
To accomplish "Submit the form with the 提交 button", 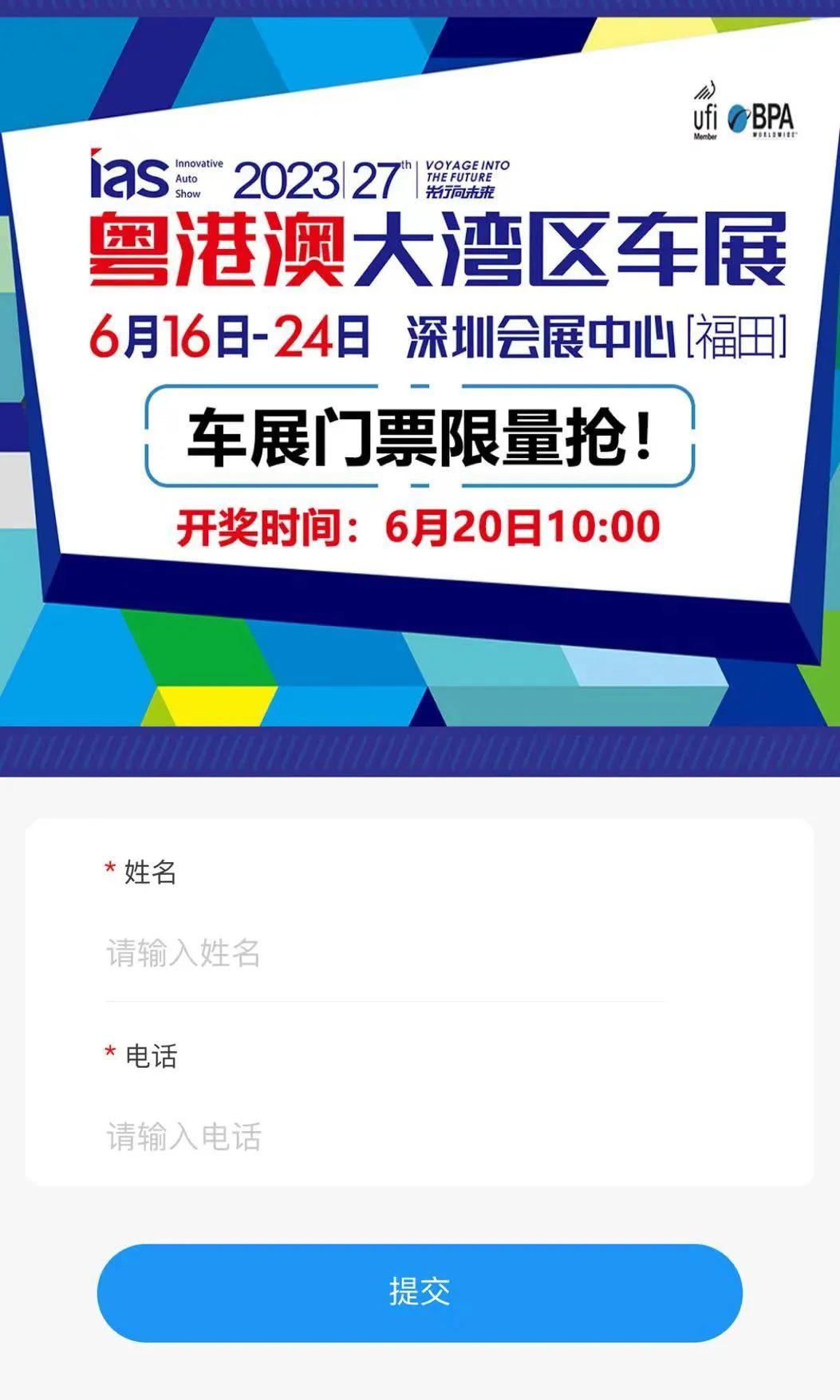I will click(x=420, y=1292).
